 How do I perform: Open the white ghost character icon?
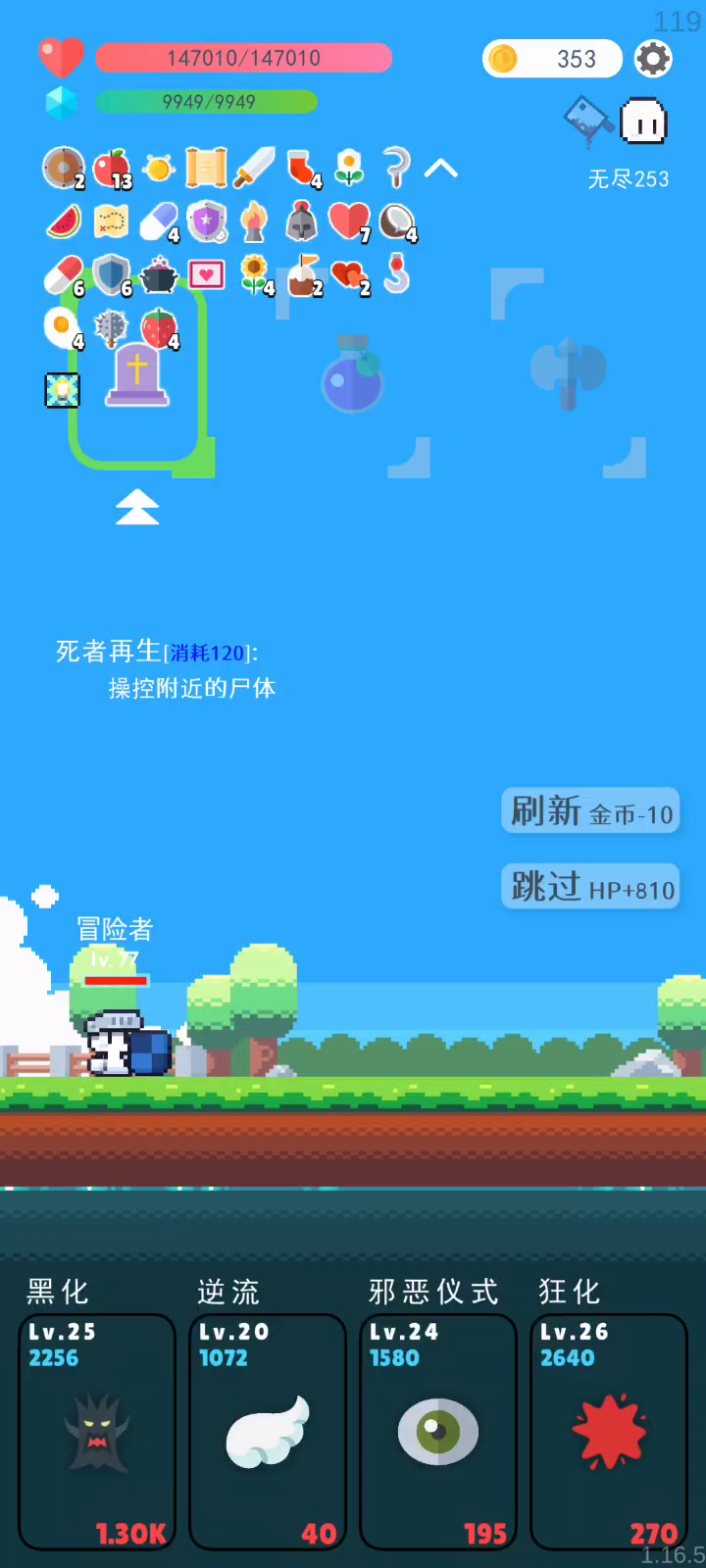pos(644,122)
